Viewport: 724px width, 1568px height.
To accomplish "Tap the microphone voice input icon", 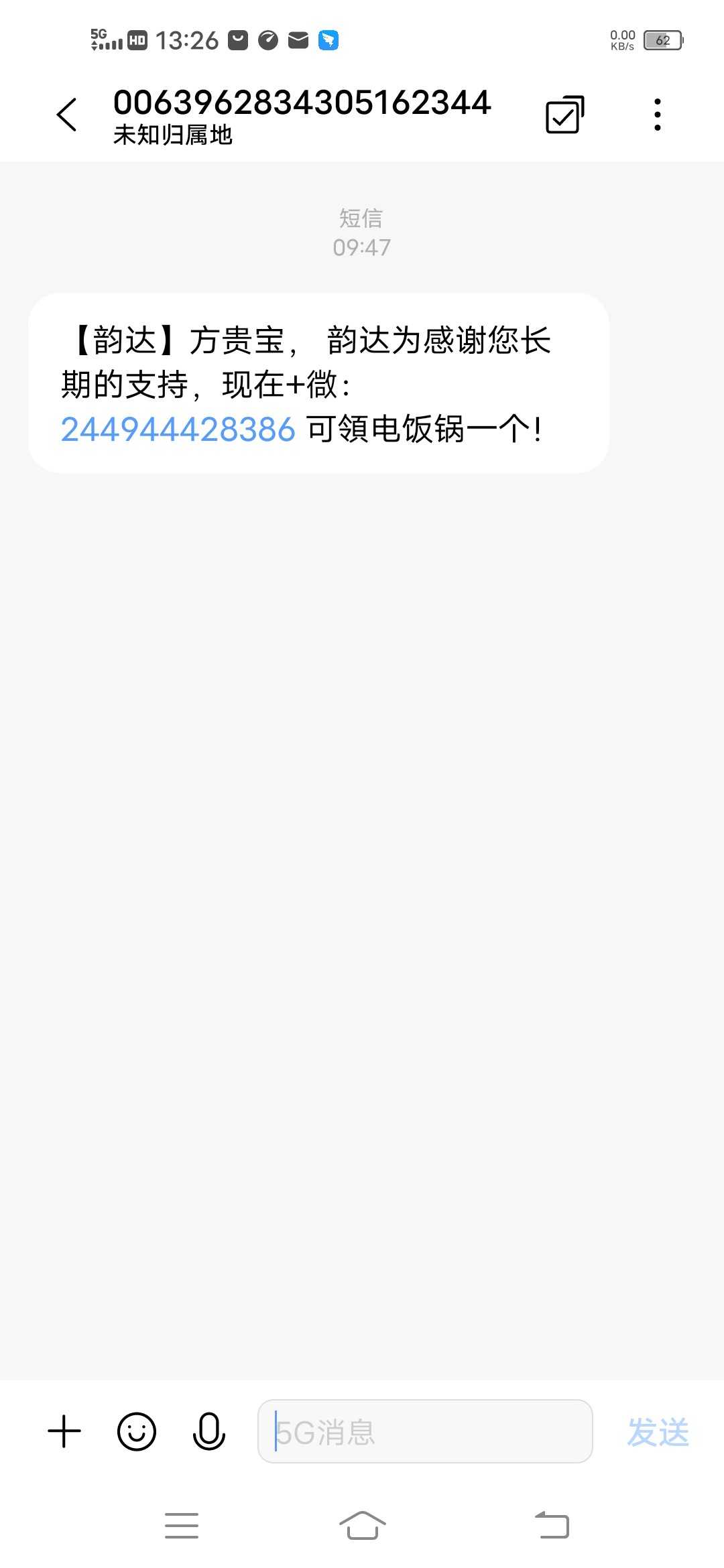I will pyautogui.click(x=208, y=1431).
